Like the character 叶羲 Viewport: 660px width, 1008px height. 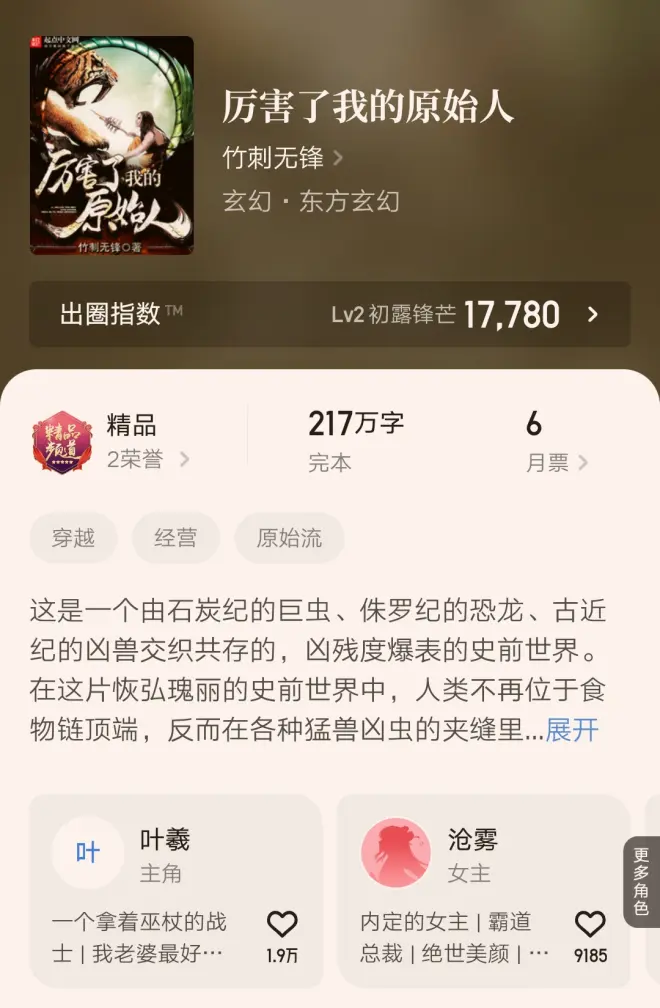[x=282, y=925]
